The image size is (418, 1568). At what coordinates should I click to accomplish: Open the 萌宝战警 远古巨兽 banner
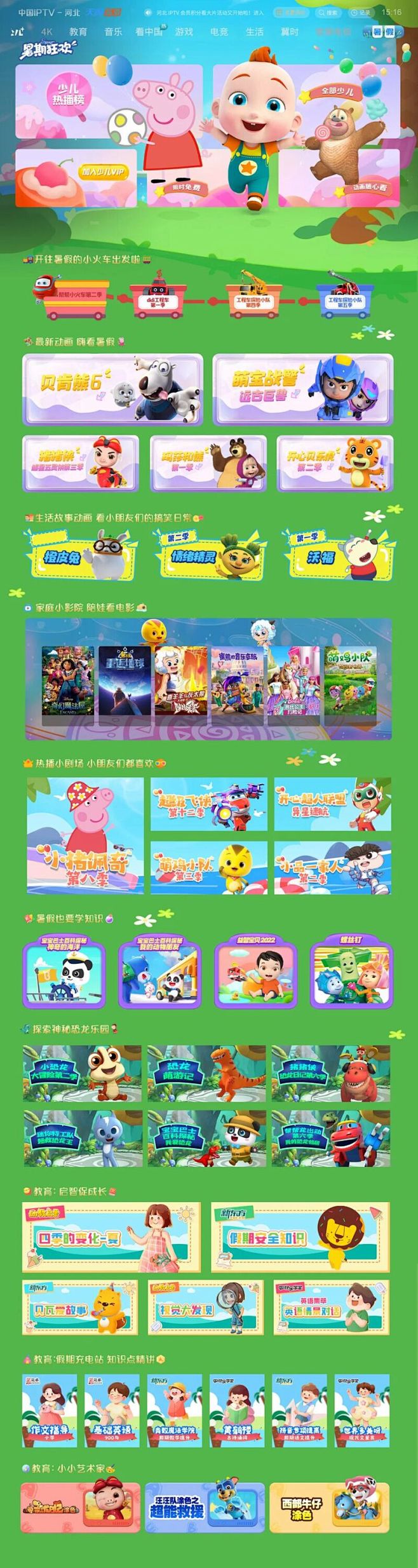coord(303,389)
